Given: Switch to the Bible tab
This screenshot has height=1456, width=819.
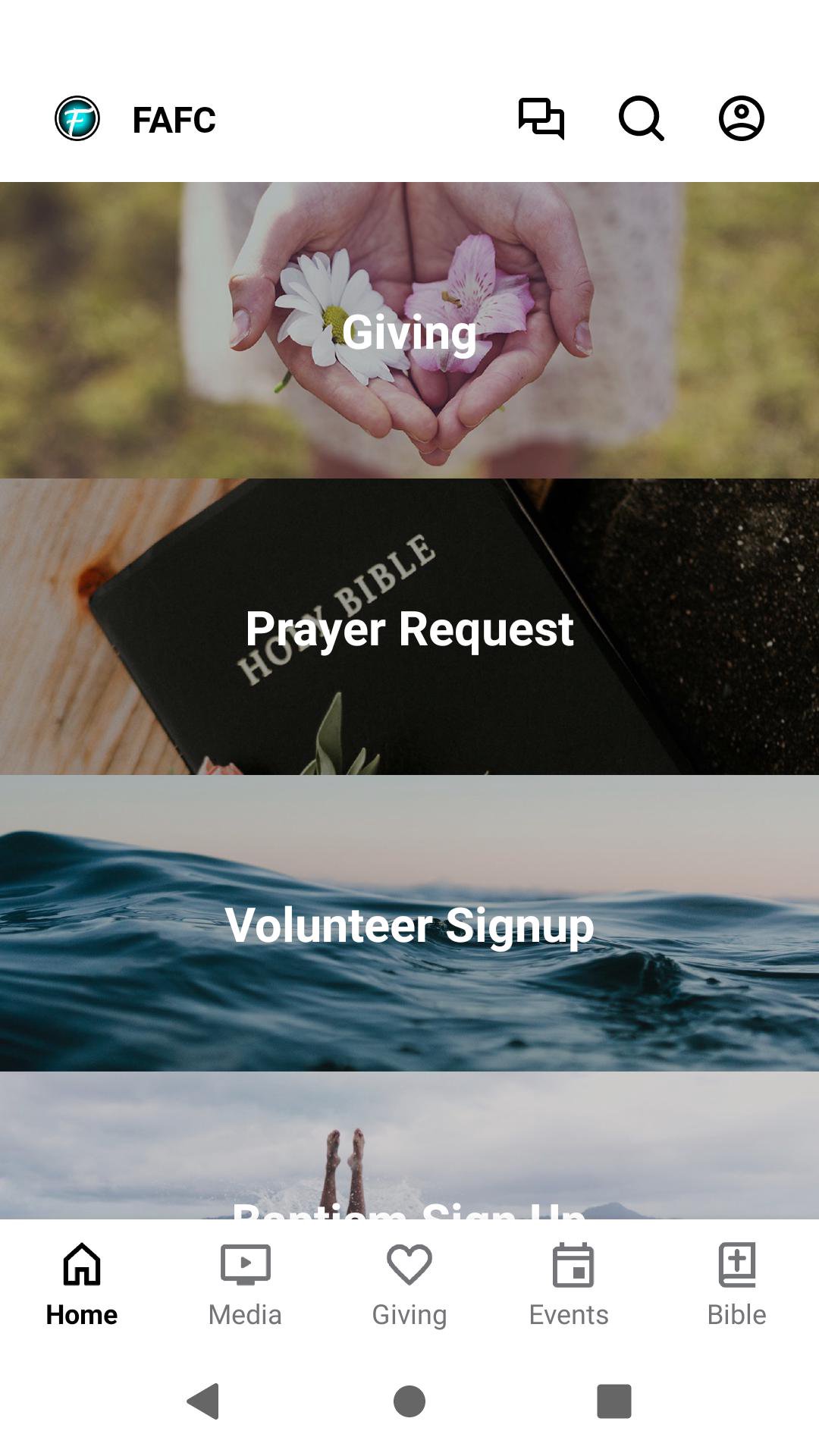Looking at the screenshot, I should [736, 1285].
